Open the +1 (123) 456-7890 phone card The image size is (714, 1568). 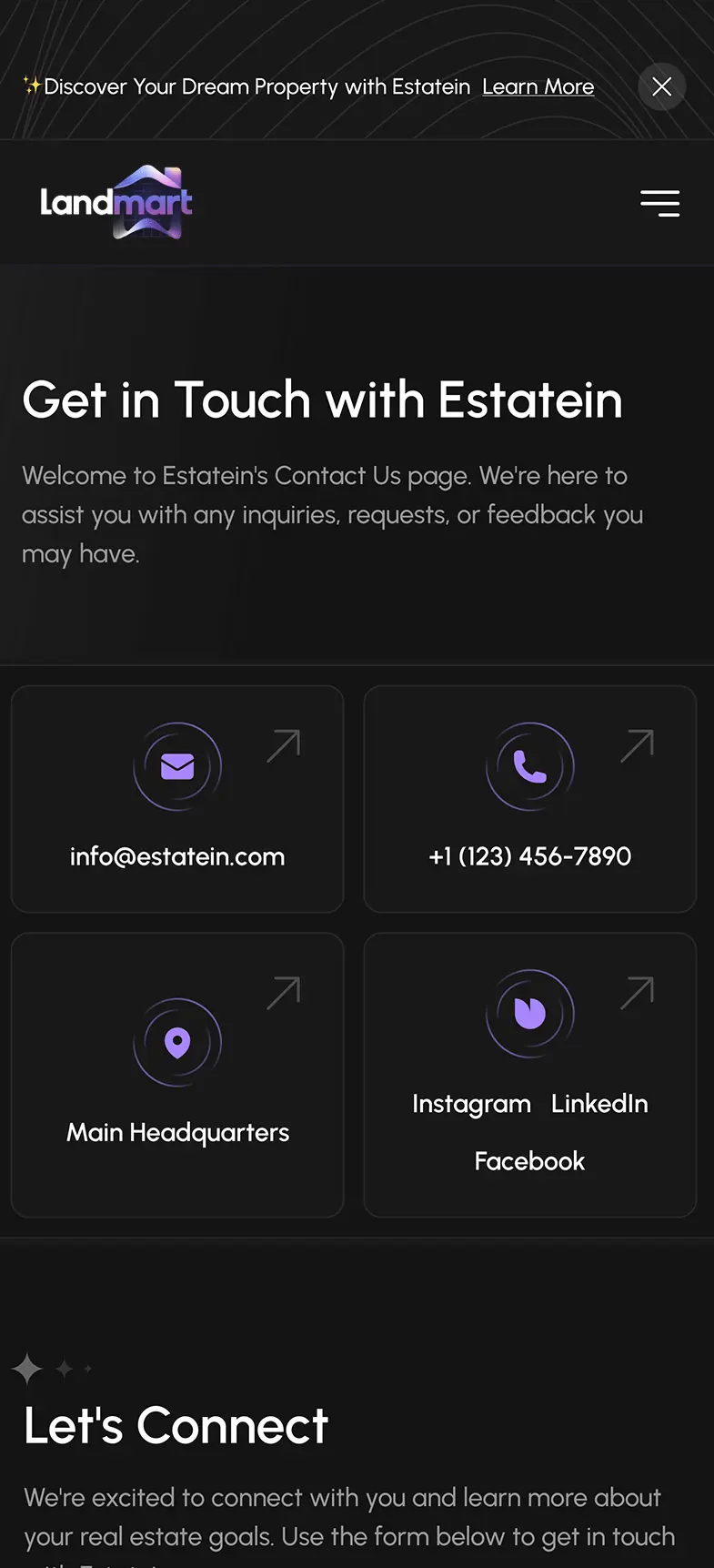point(529,799)
